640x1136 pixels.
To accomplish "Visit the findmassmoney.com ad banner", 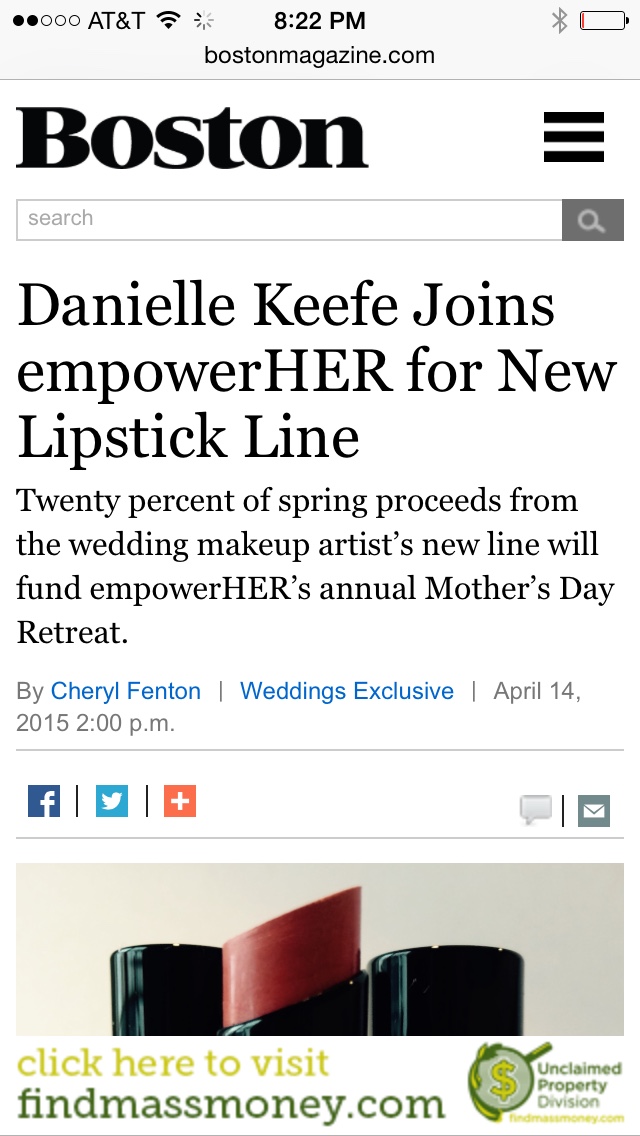I will pyautogui.click(x=320, y=1085).
